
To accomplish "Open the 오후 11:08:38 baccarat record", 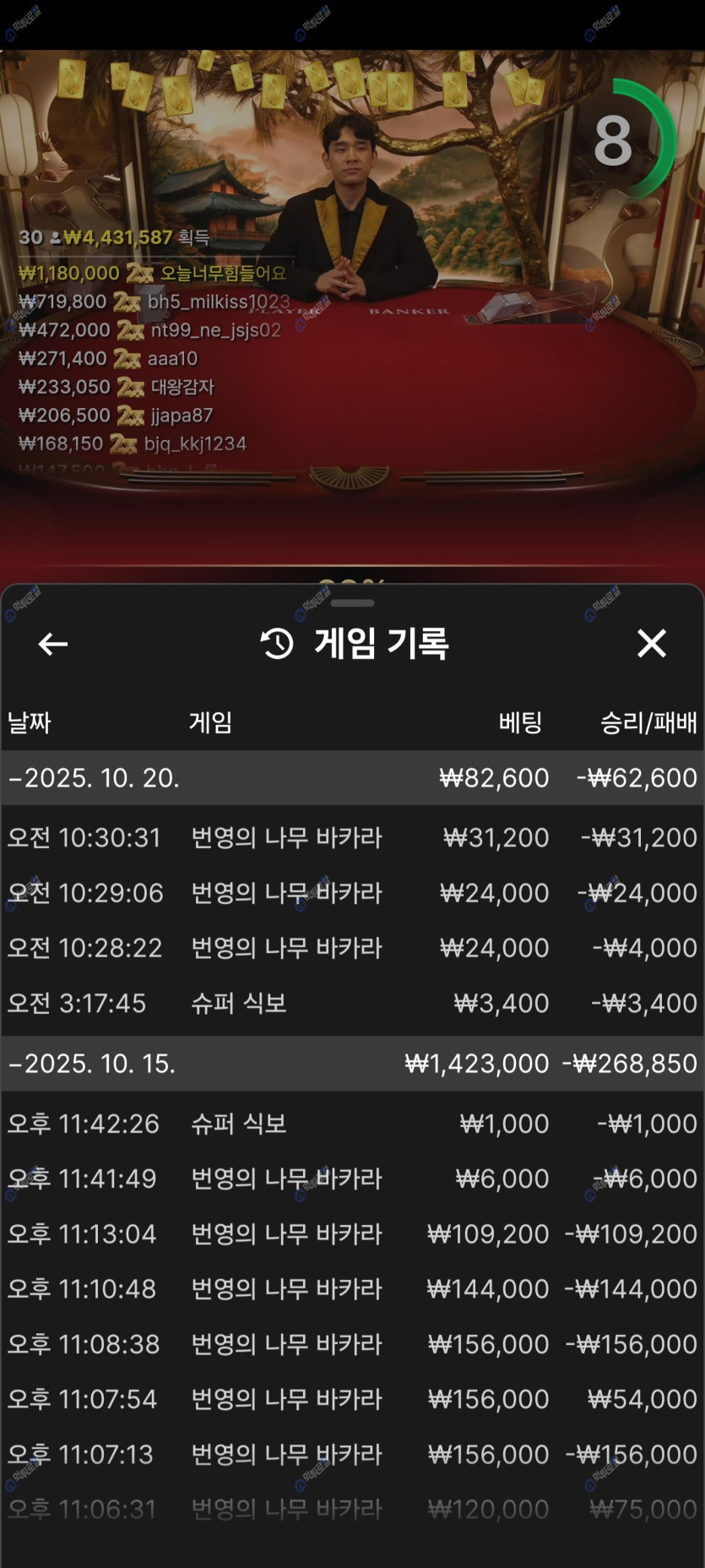I will (352, 1344).
